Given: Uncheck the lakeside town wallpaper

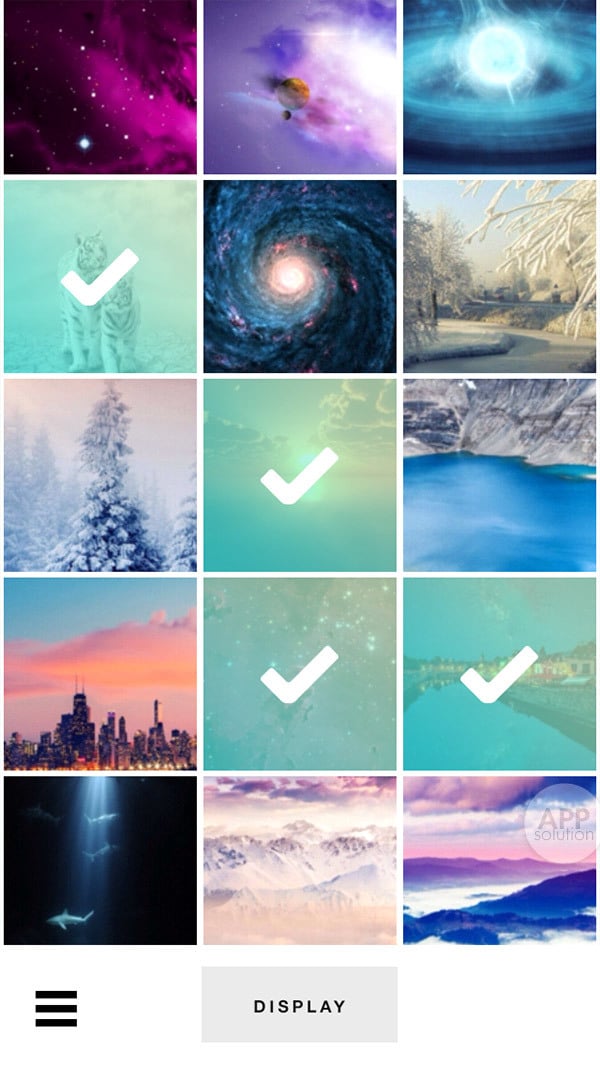Looking at the screenshot, I should [499, 674].
